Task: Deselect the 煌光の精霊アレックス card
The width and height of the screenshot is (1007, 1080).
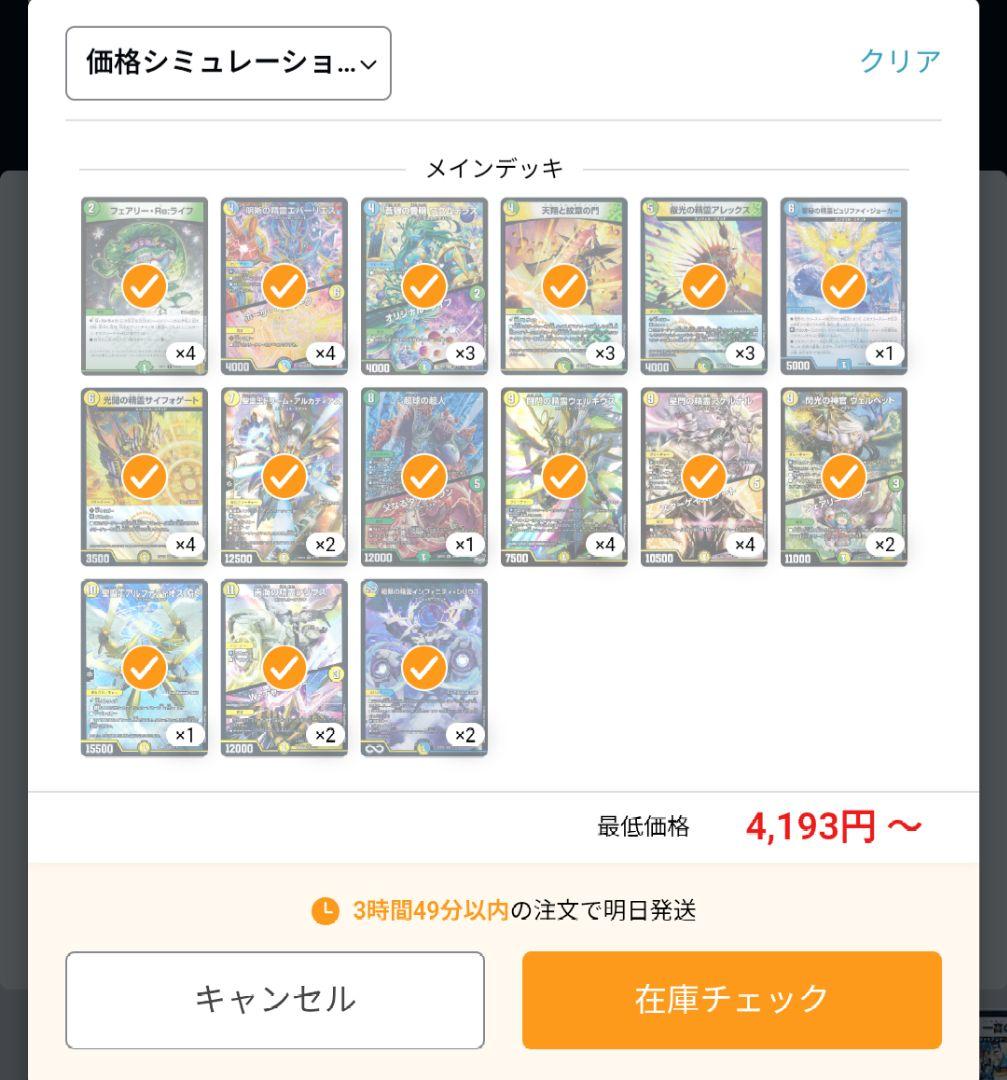Action: [x=703, y=285]
